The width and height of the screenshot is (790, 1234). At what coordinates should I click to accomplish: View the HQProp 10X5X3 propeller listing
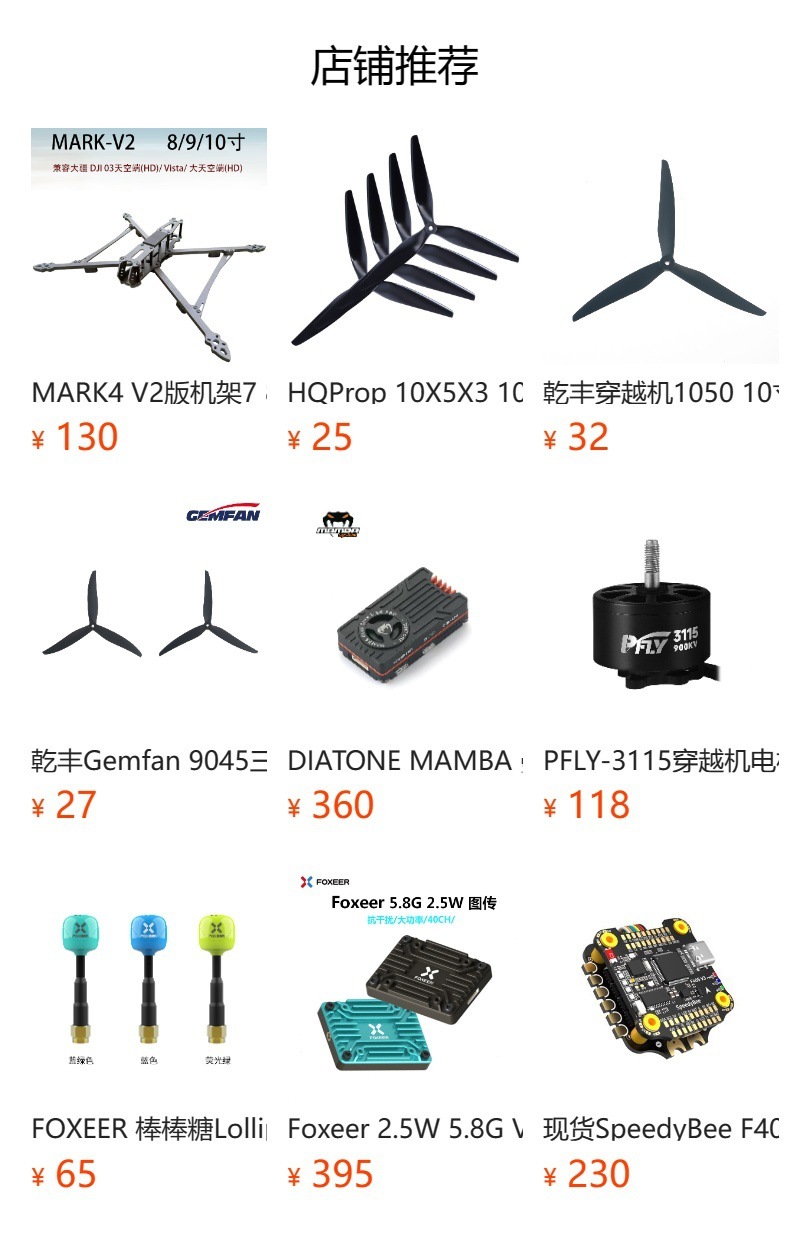(405, 246)
